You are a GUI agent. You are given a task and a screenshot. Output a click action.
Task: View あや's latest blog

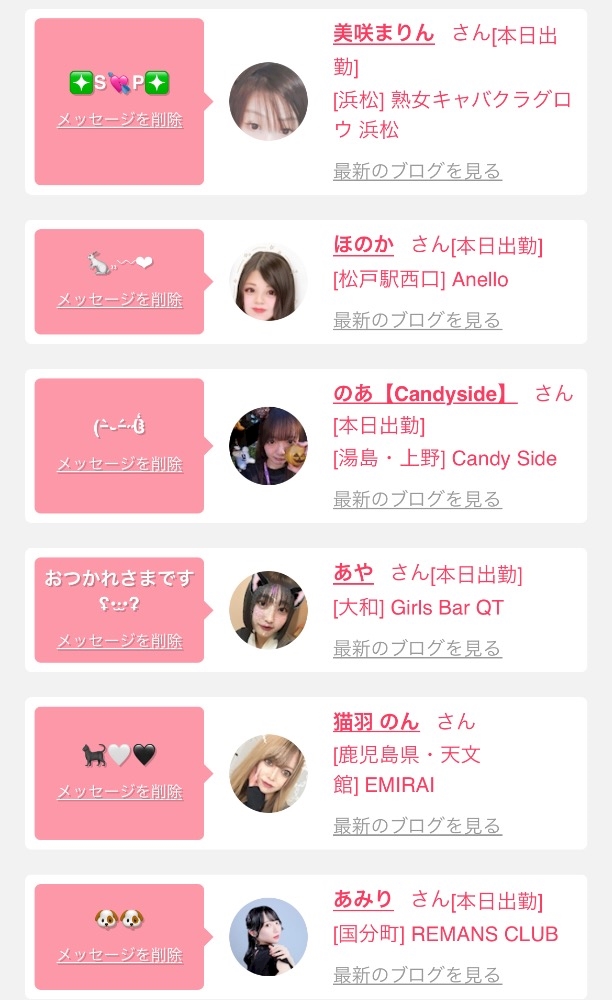tap(417, 648)
